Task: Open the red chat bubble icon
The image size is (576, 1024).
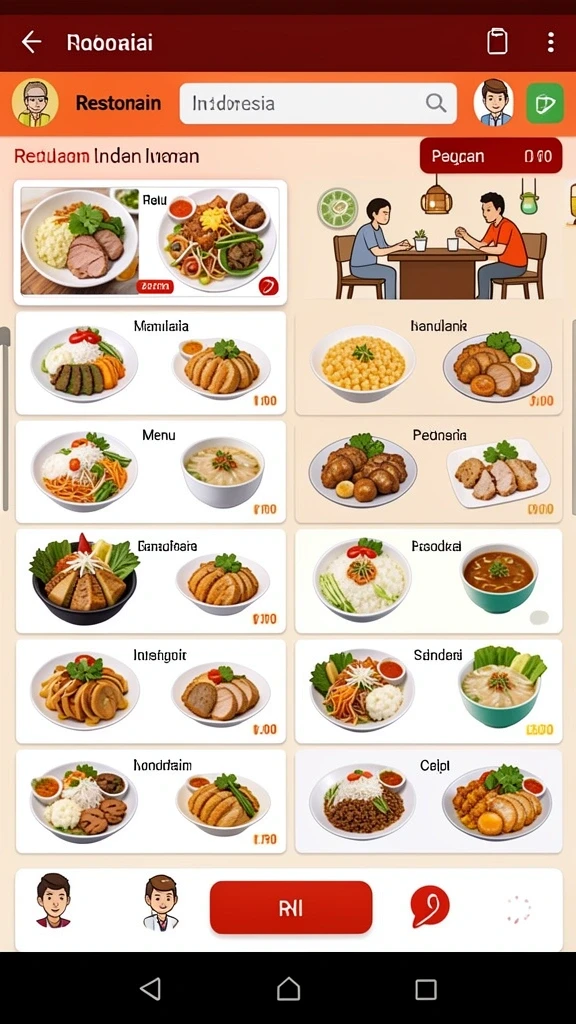Action: [x=430, y=907]
